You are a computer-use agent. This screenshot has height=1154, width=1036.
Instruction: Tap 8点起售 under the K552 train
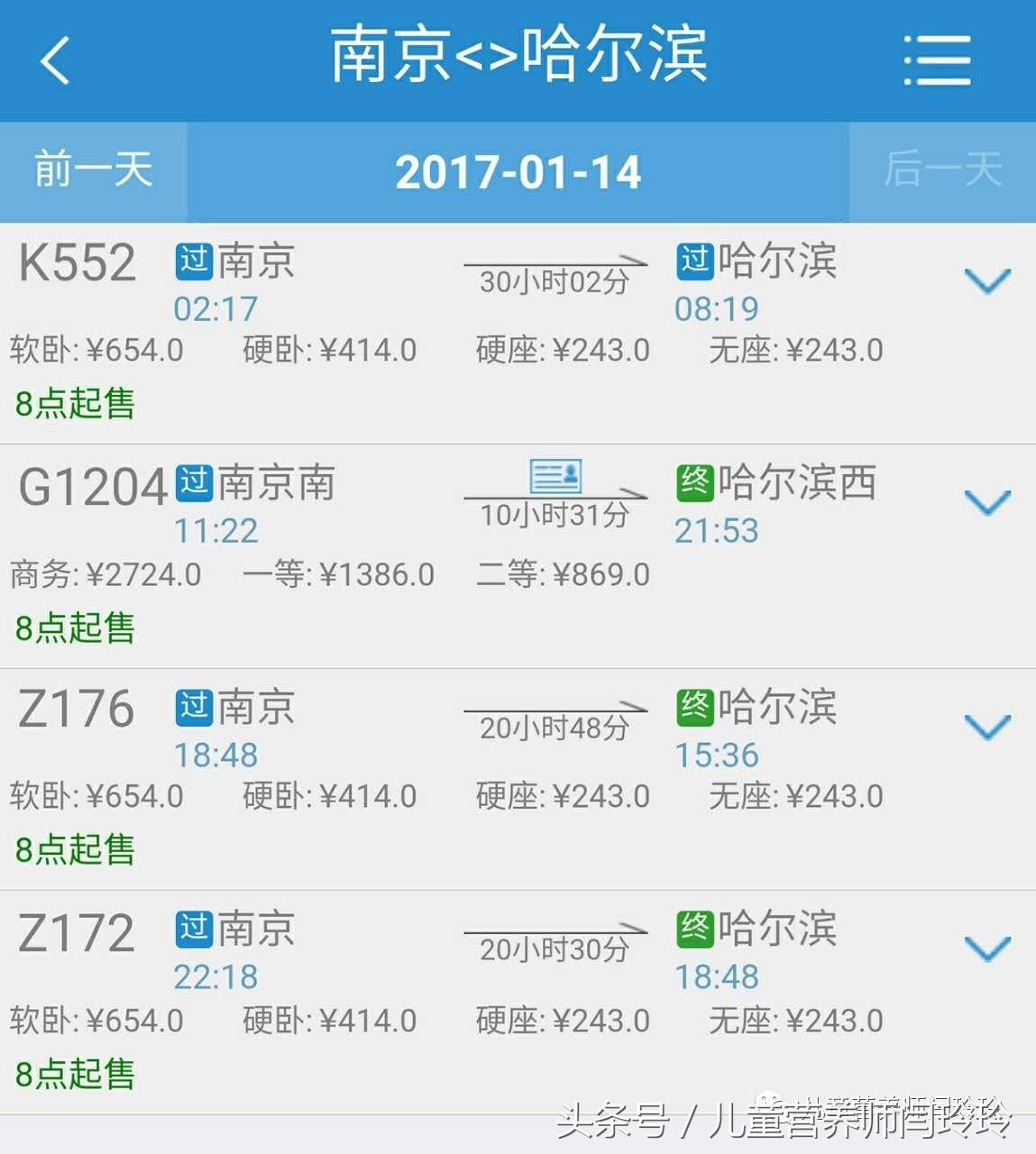click(72, 405)
